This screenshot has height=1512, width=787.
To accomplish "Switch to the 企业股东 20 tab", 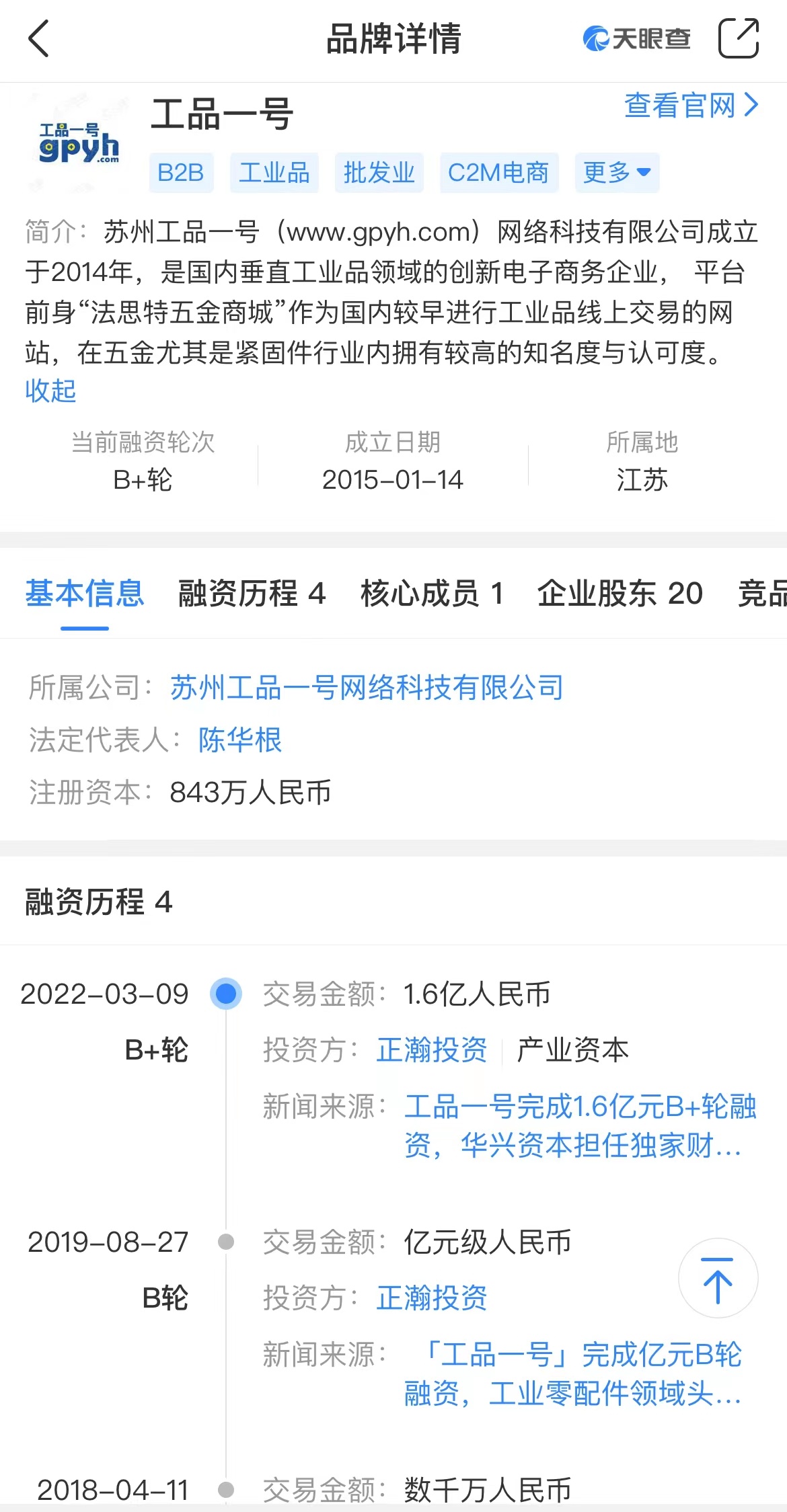I will tap(620, 594).
